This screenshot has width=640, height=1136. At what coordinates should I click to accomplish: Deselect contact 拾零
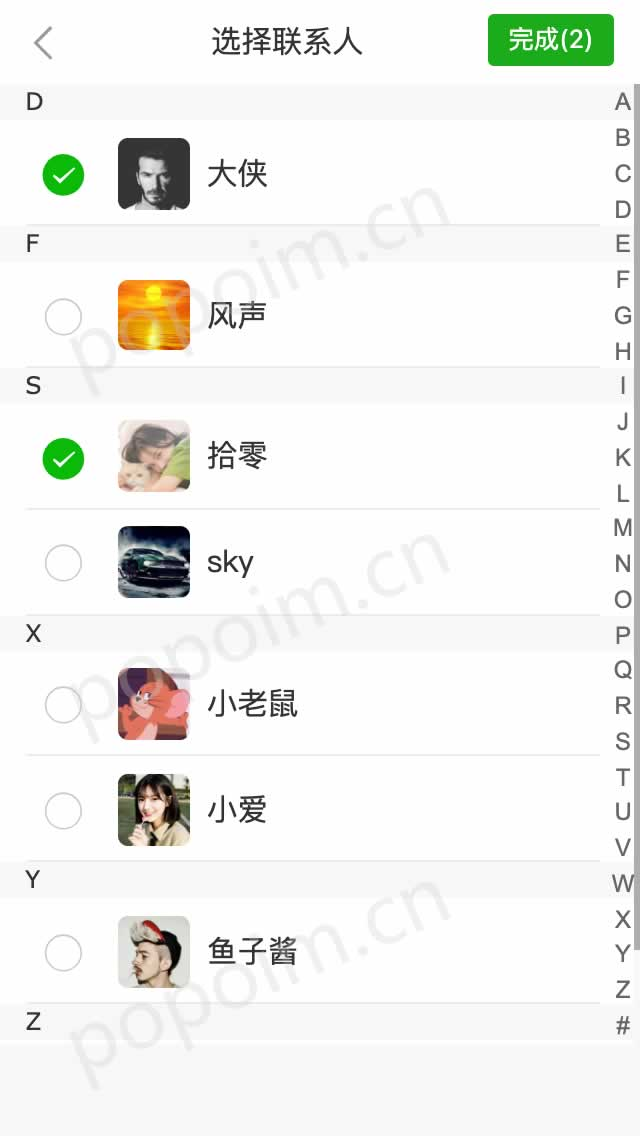(63, 459)
